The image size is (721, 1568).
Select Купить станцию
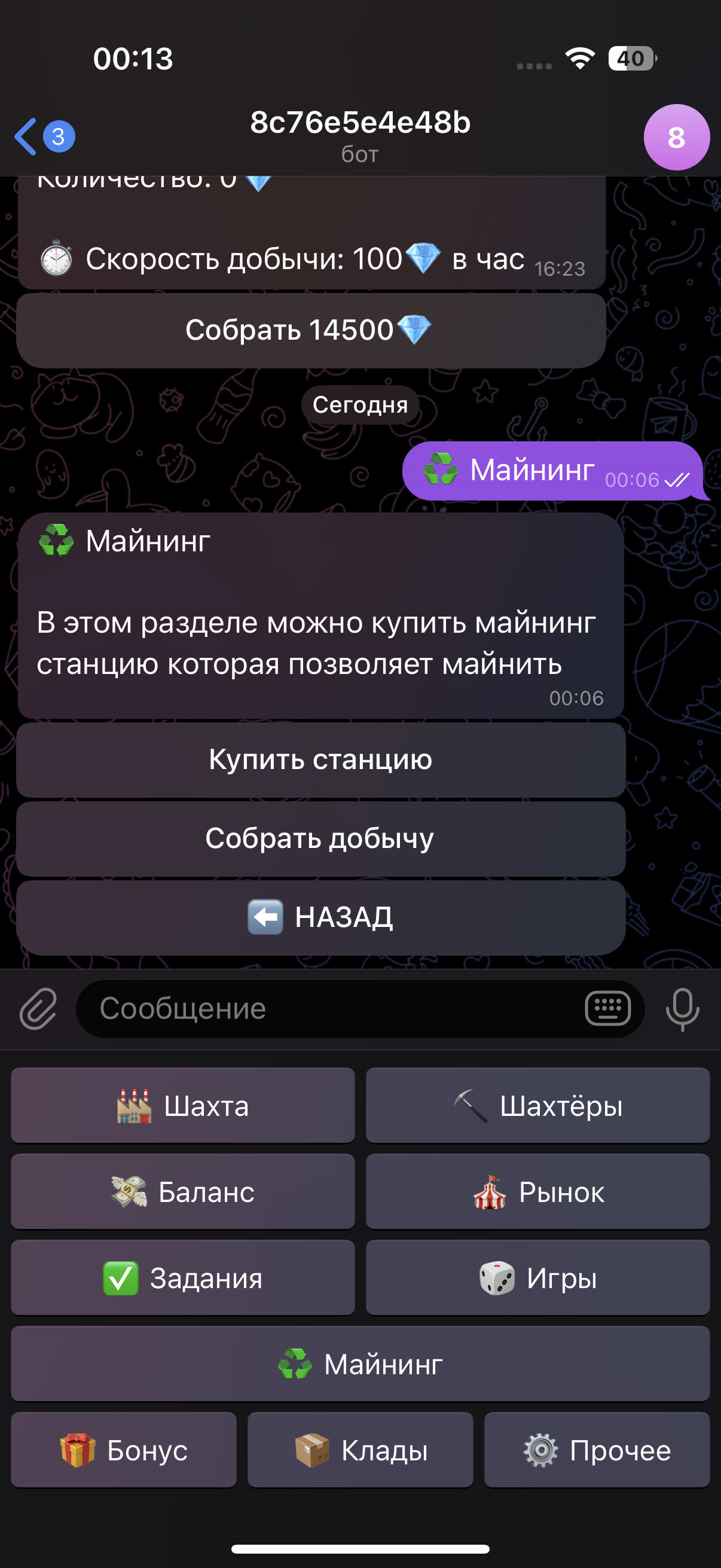pyautogui.click(x=320, y=759)
